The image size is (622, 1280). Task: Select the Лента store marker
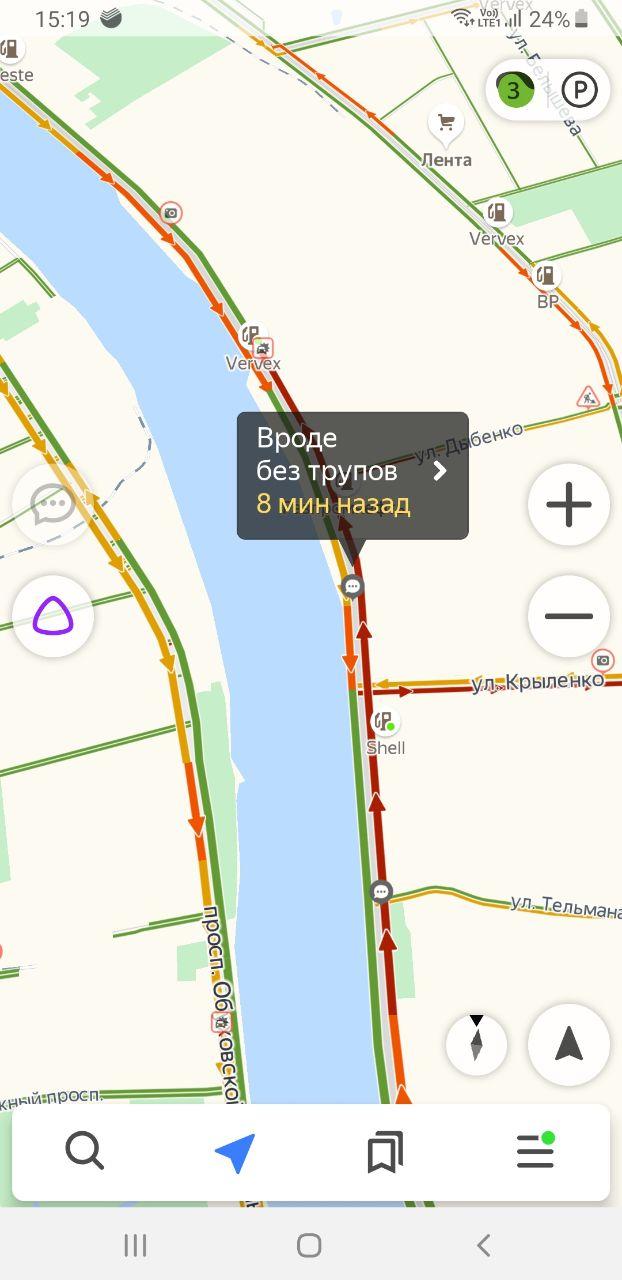[446, 125]
